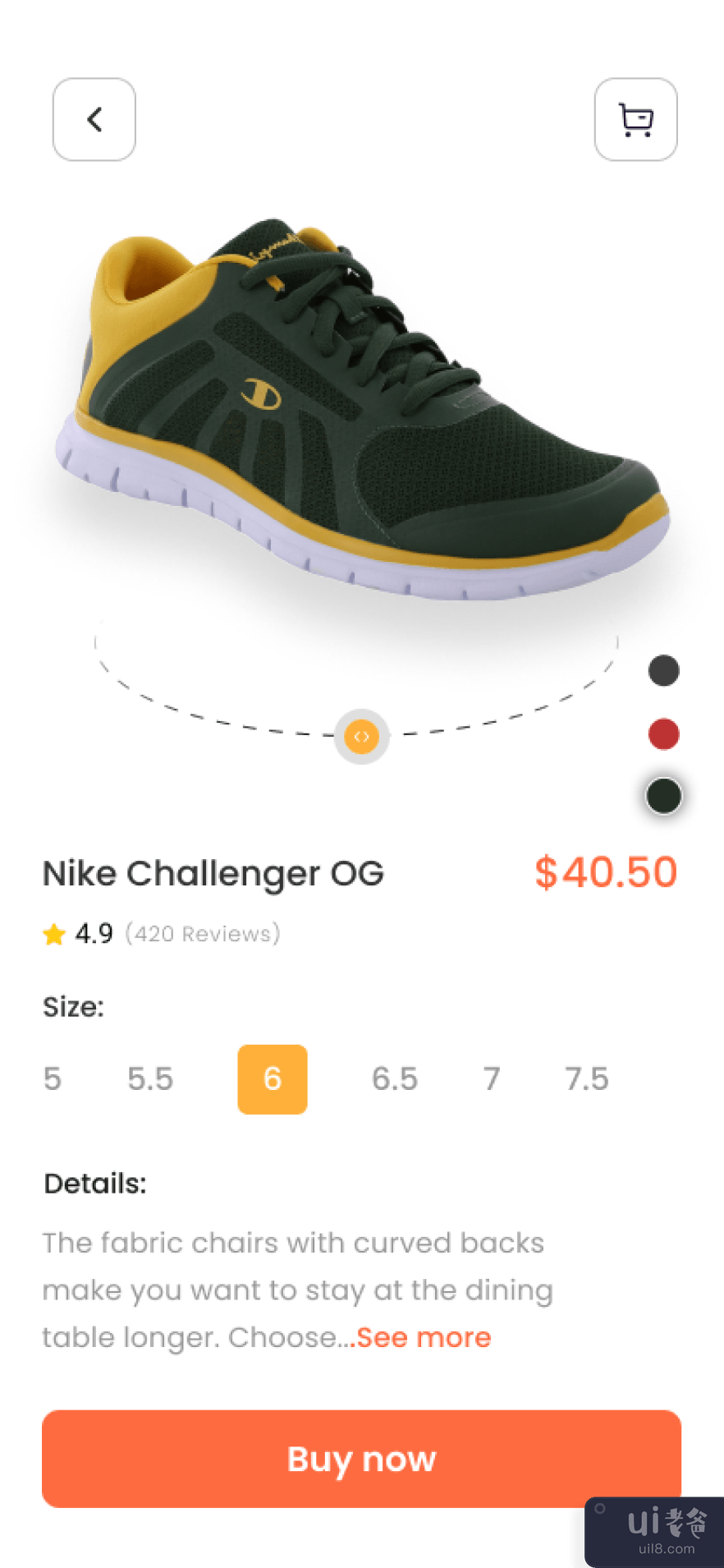Choose shoe size 6
This screenshot has height=1568, width=724.
[x=273, y=1078]
